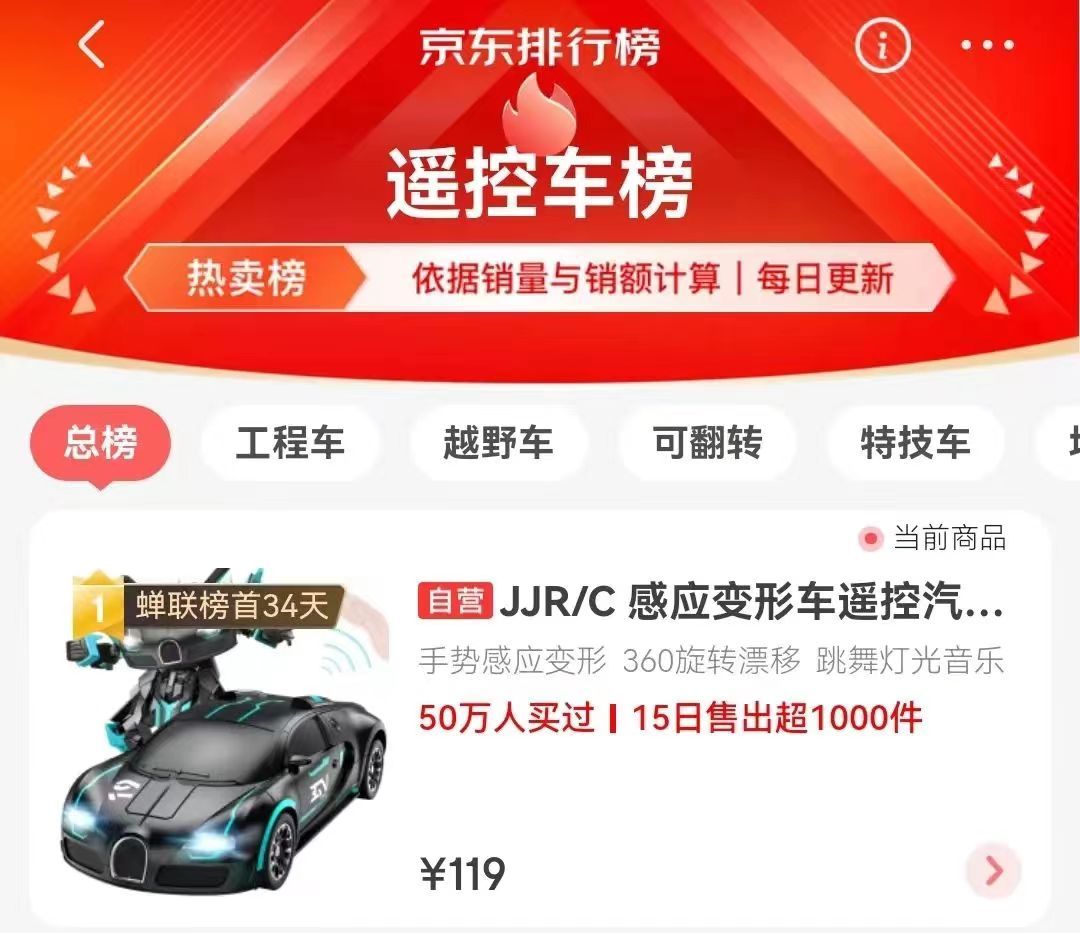
Task: Tap the red arrow beside ¥119
Action: (x=993, y=871)
